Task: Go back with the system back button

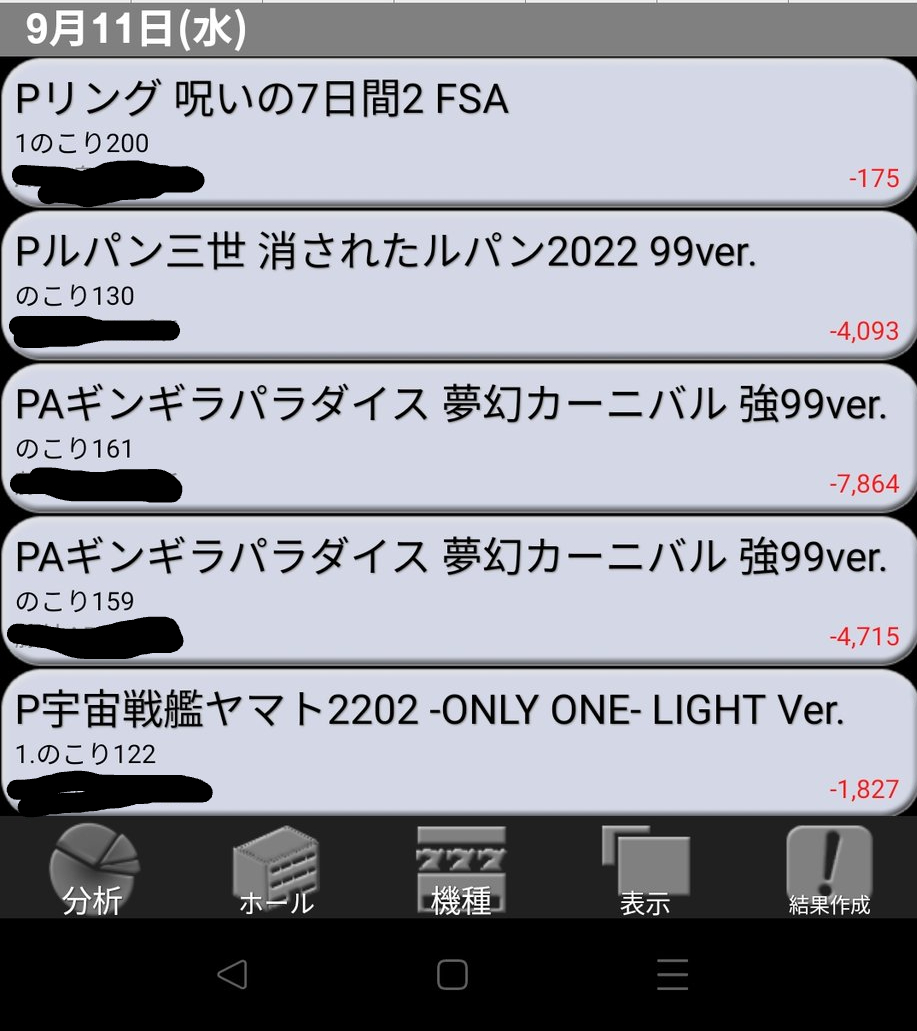Action: point(232,974)
